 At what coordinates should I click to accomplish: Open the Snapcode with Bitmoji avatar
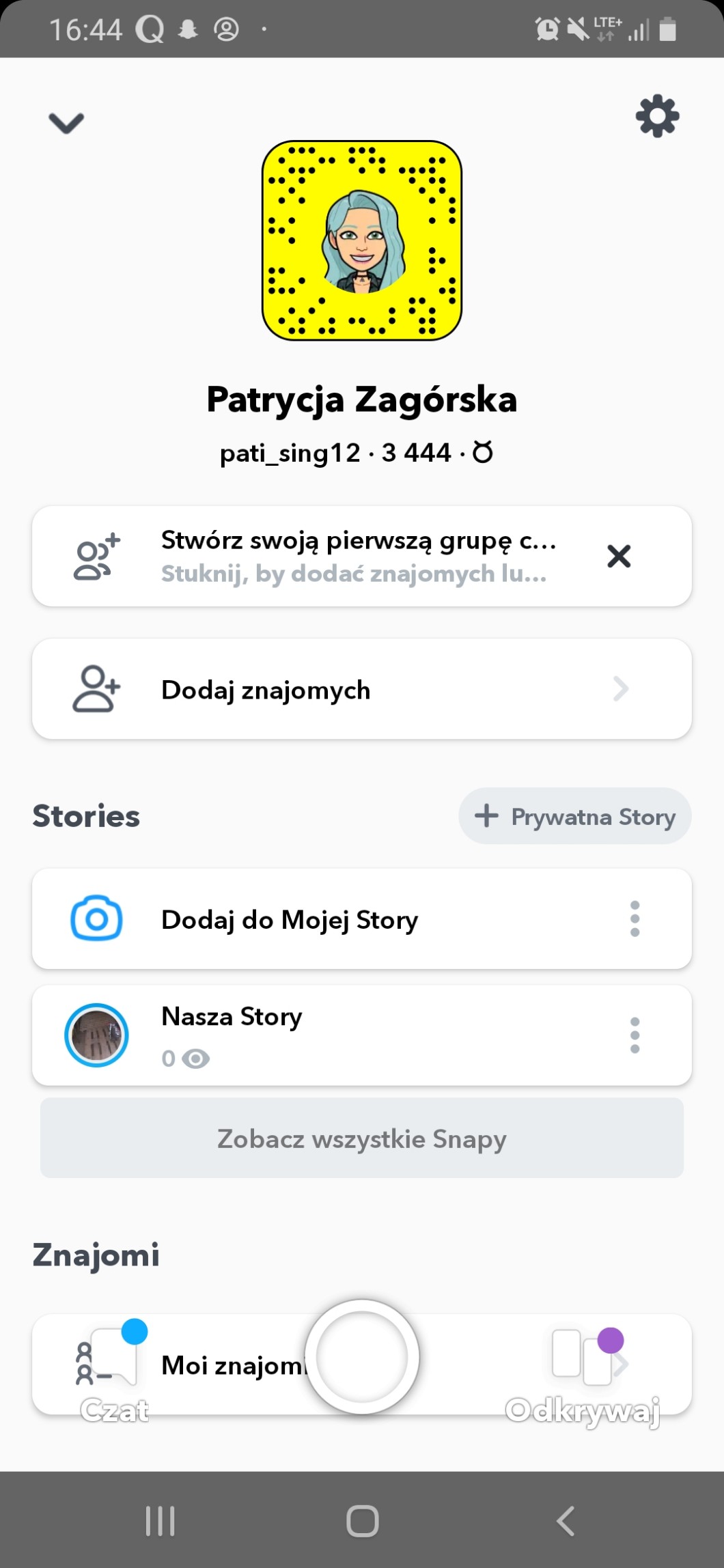362,240
